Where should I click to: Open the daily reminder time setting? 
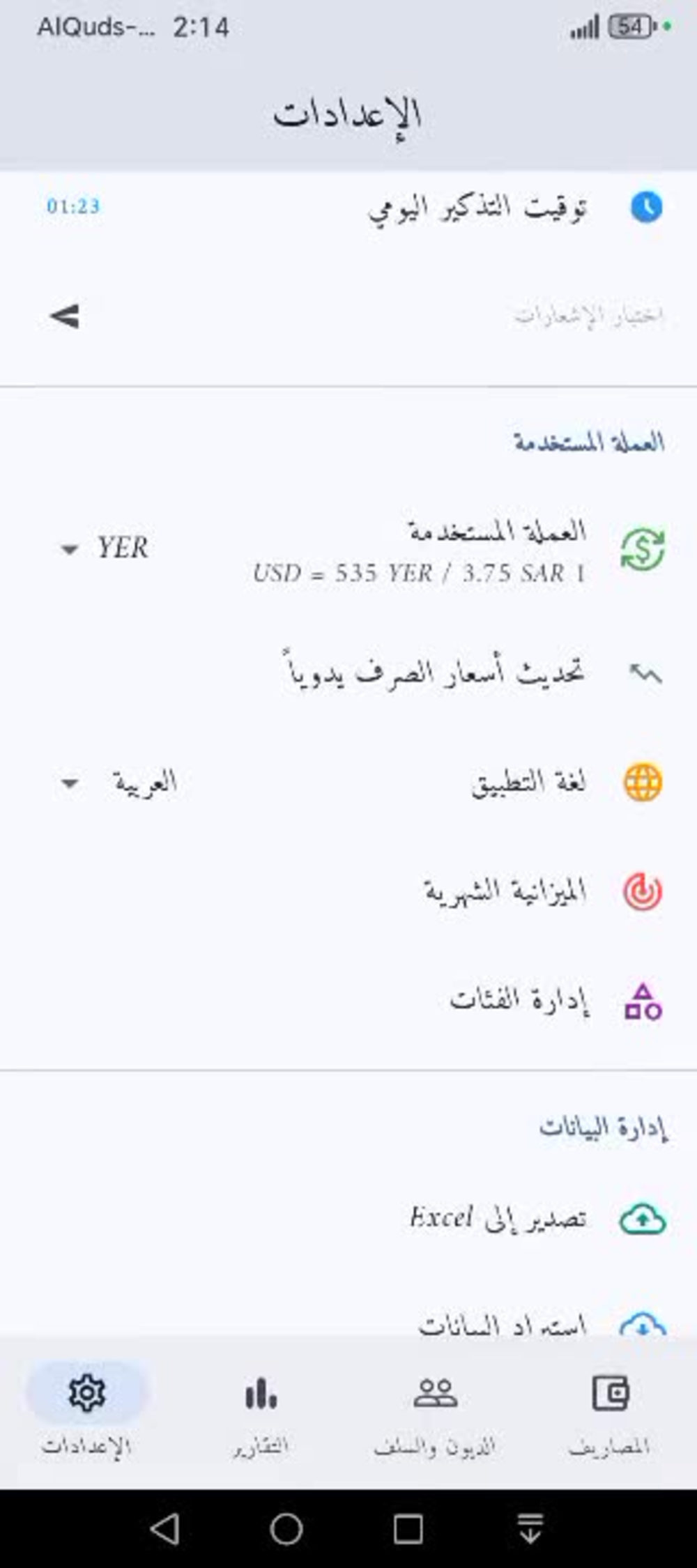point(348,207)
